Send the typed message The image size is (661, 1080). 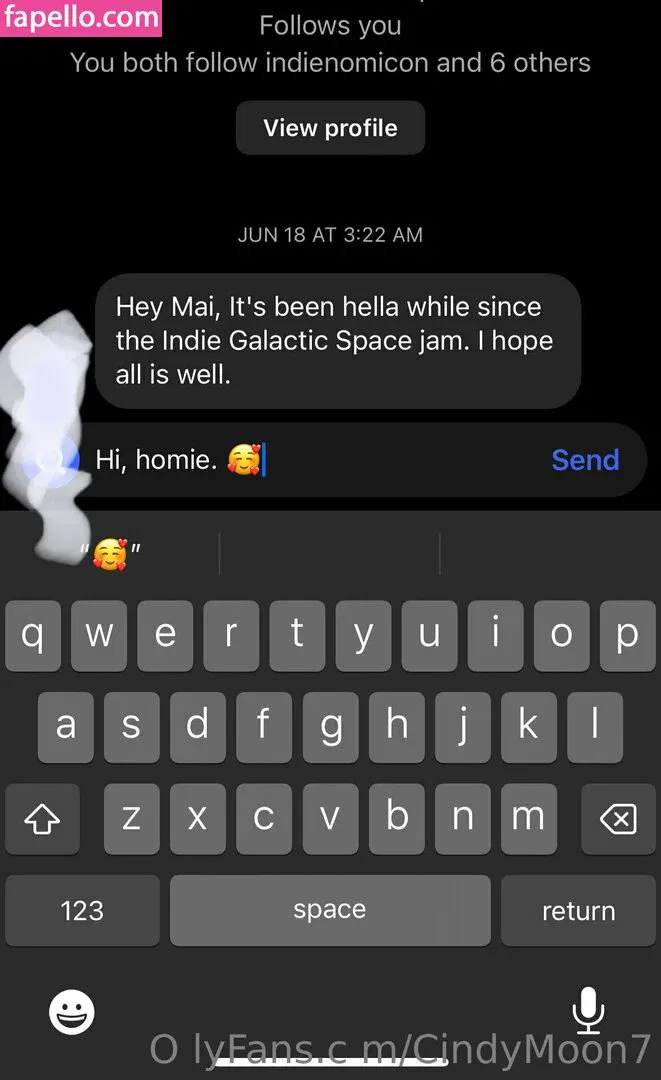click(x=585, y=460)
